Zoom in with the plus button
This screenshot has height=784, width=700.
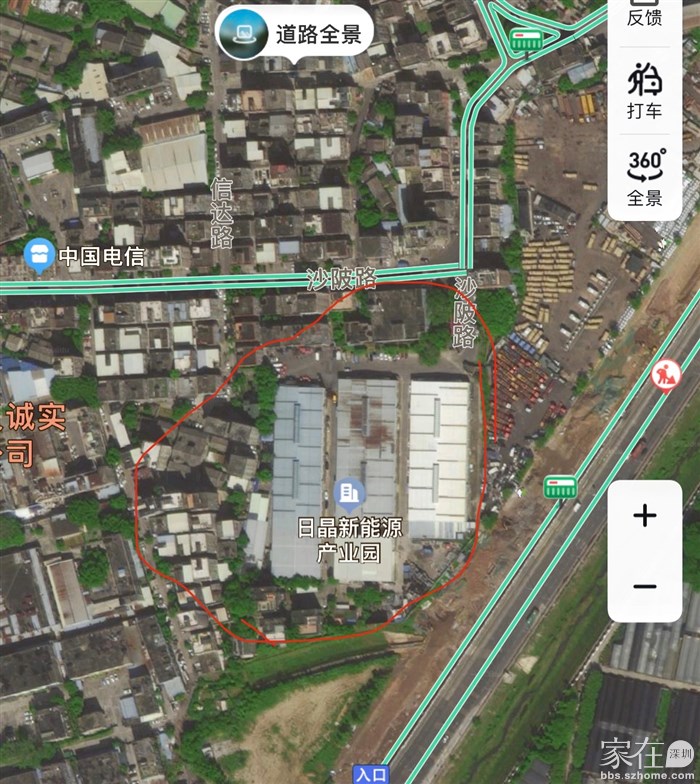pos(645,516)
